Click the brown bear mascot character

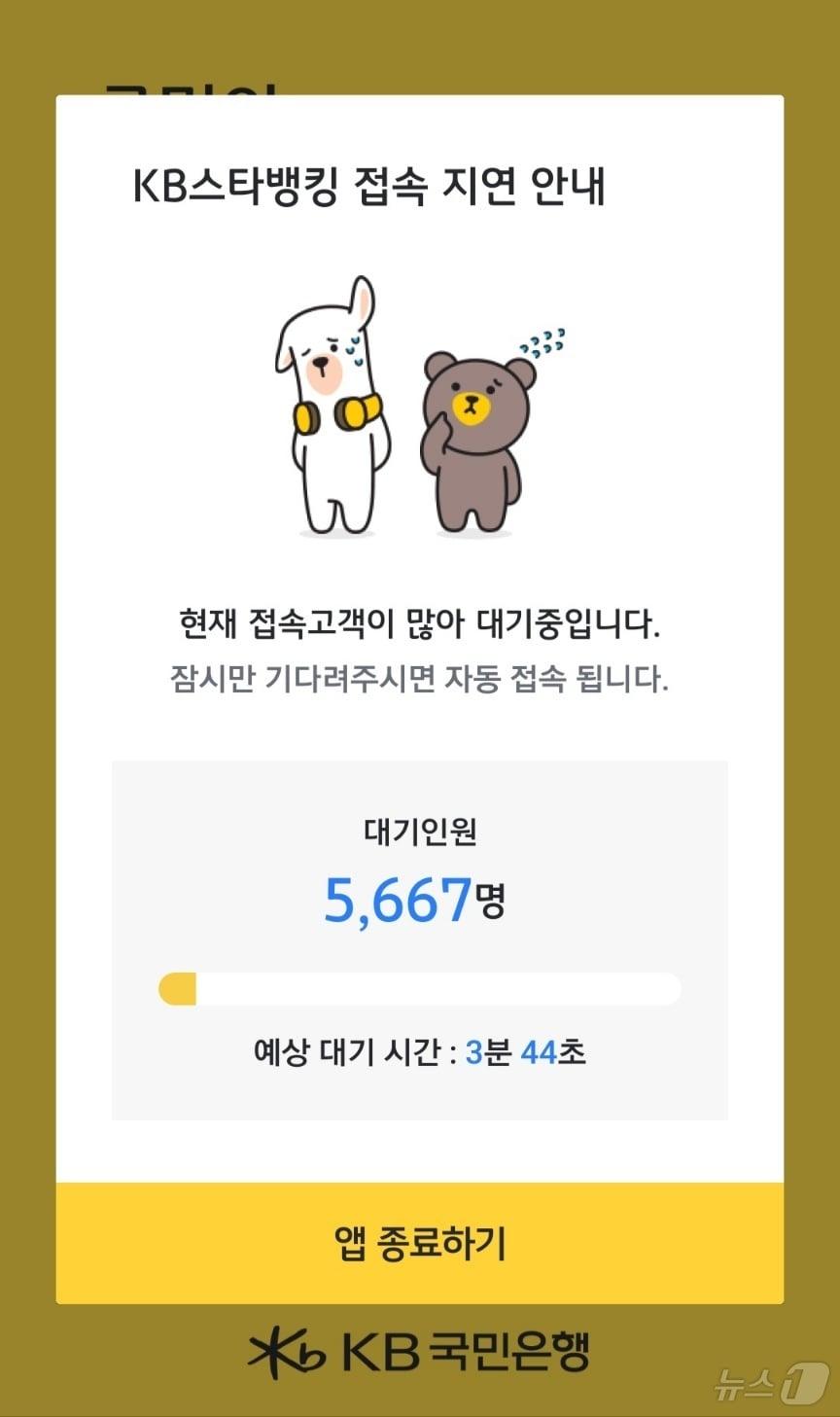(476, 438)
